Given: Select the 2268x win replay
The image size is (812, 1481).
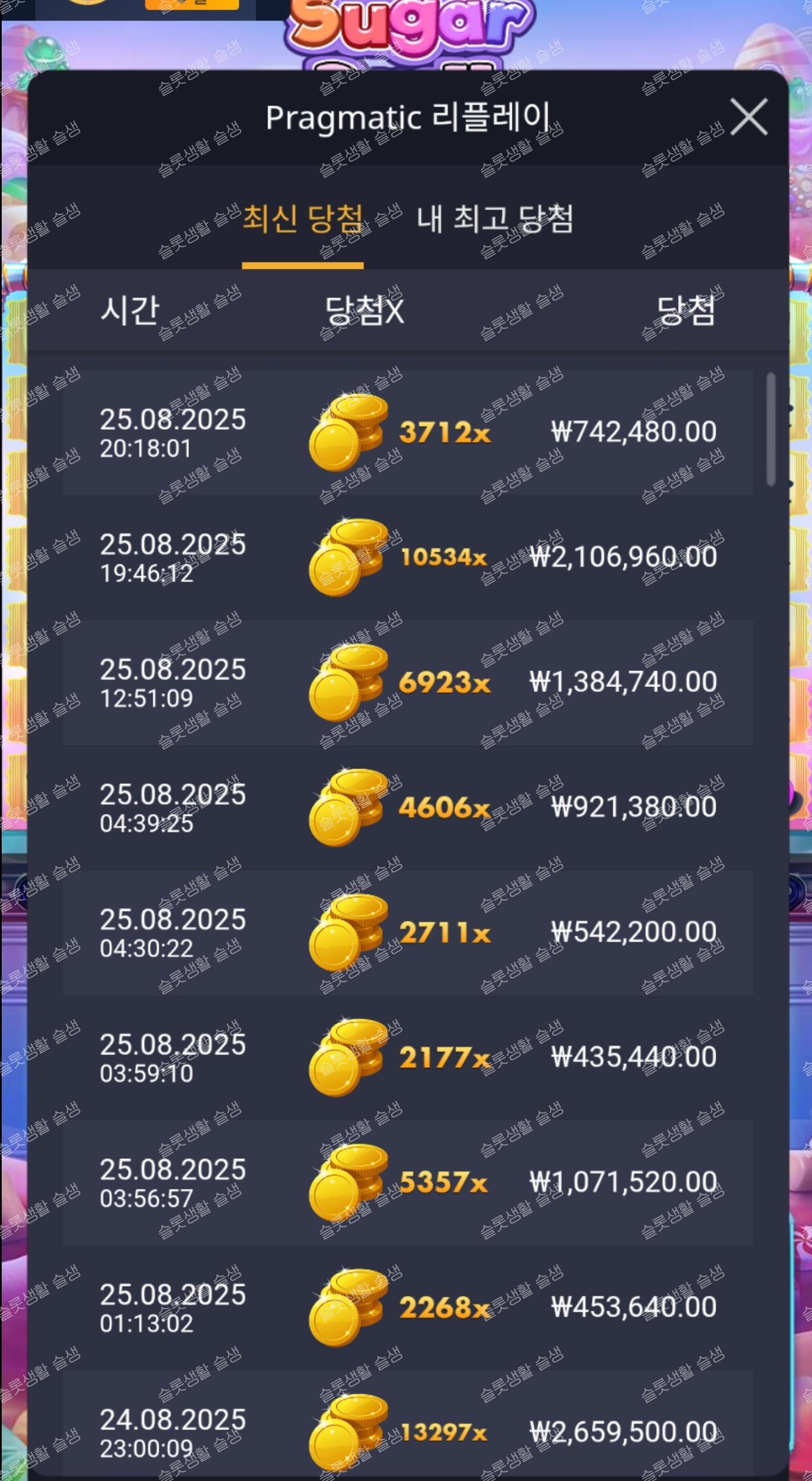Looking at the screenshot, I should point(408,1307).
